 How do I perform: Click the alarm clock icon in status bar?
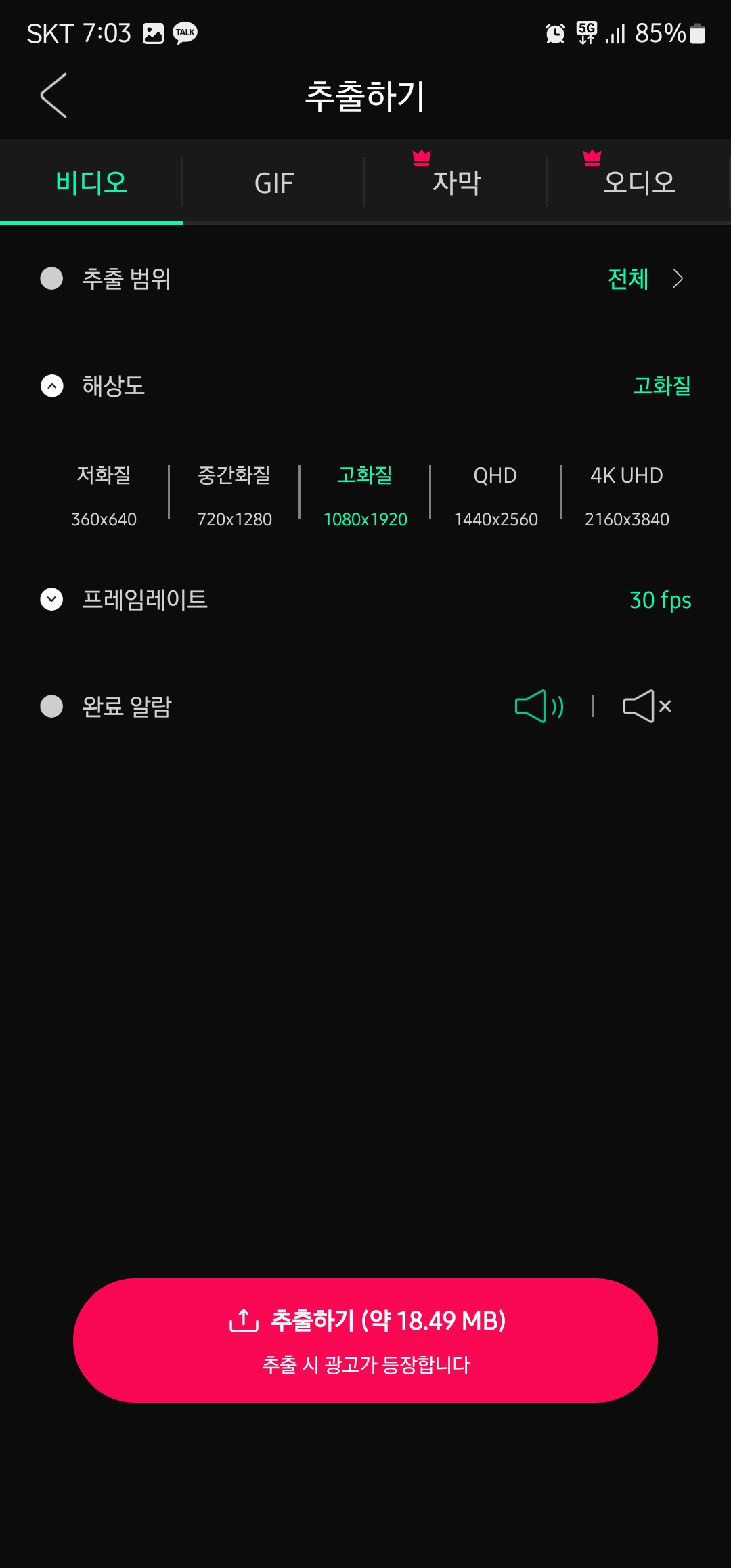point(554,32)
